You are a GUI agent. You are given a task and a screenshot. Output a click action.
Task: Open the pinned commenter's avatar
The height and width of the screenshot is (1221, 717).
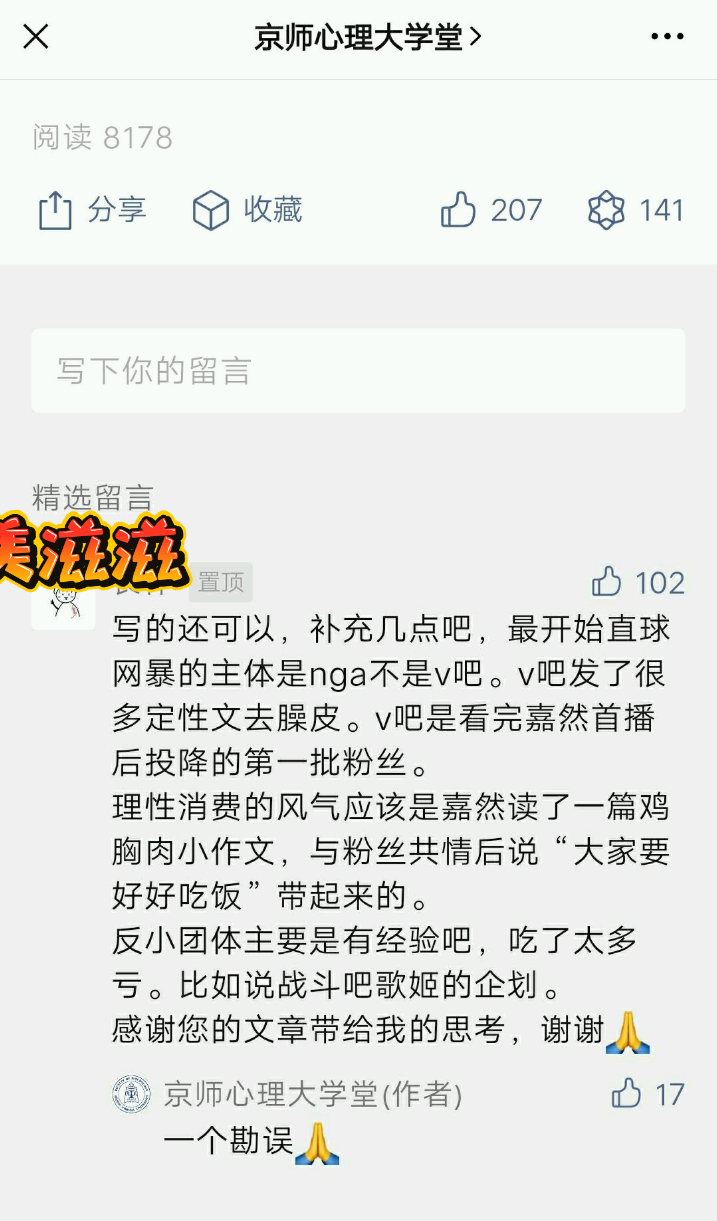pos(63,598)
